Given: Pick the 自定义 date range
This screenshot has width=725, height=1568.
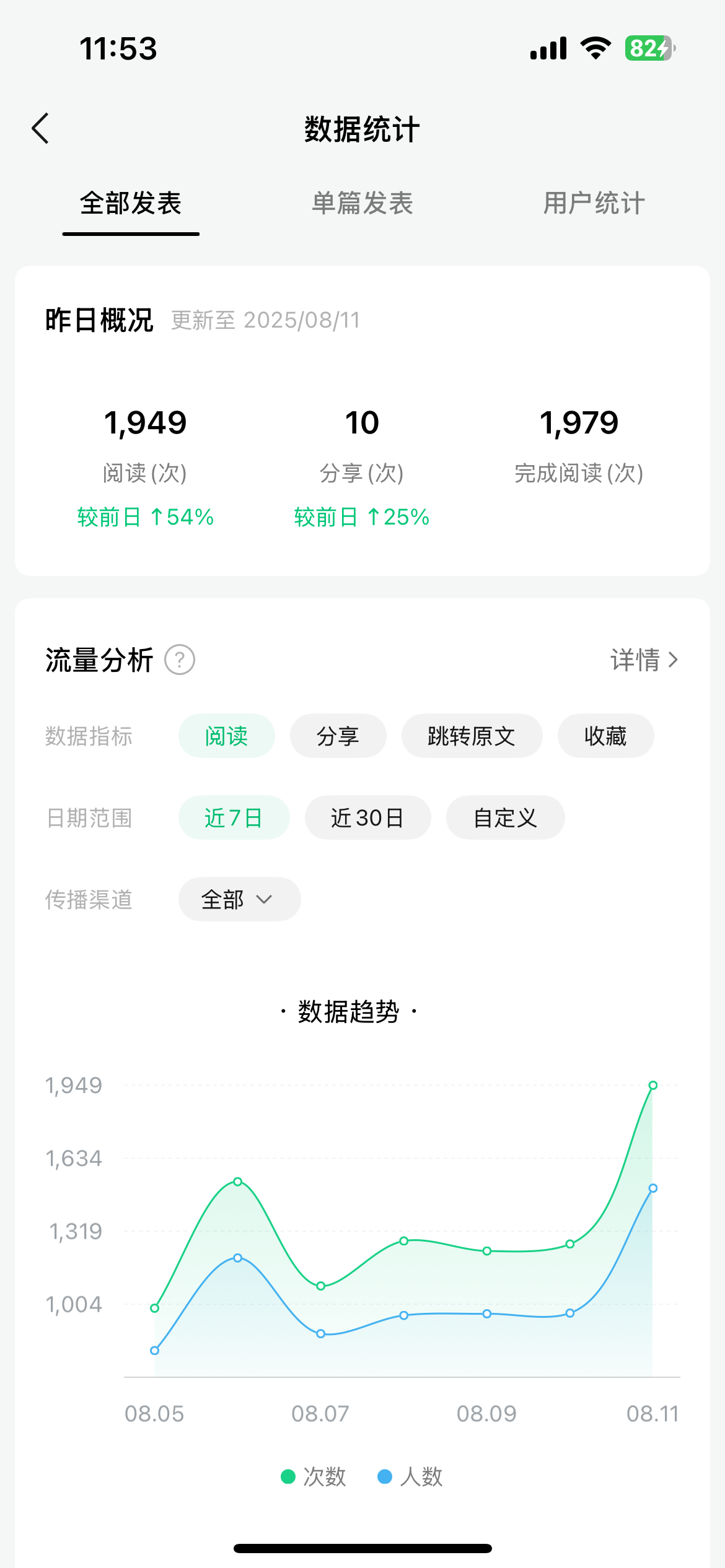Looking at the screenshot, I should point(505,818).
